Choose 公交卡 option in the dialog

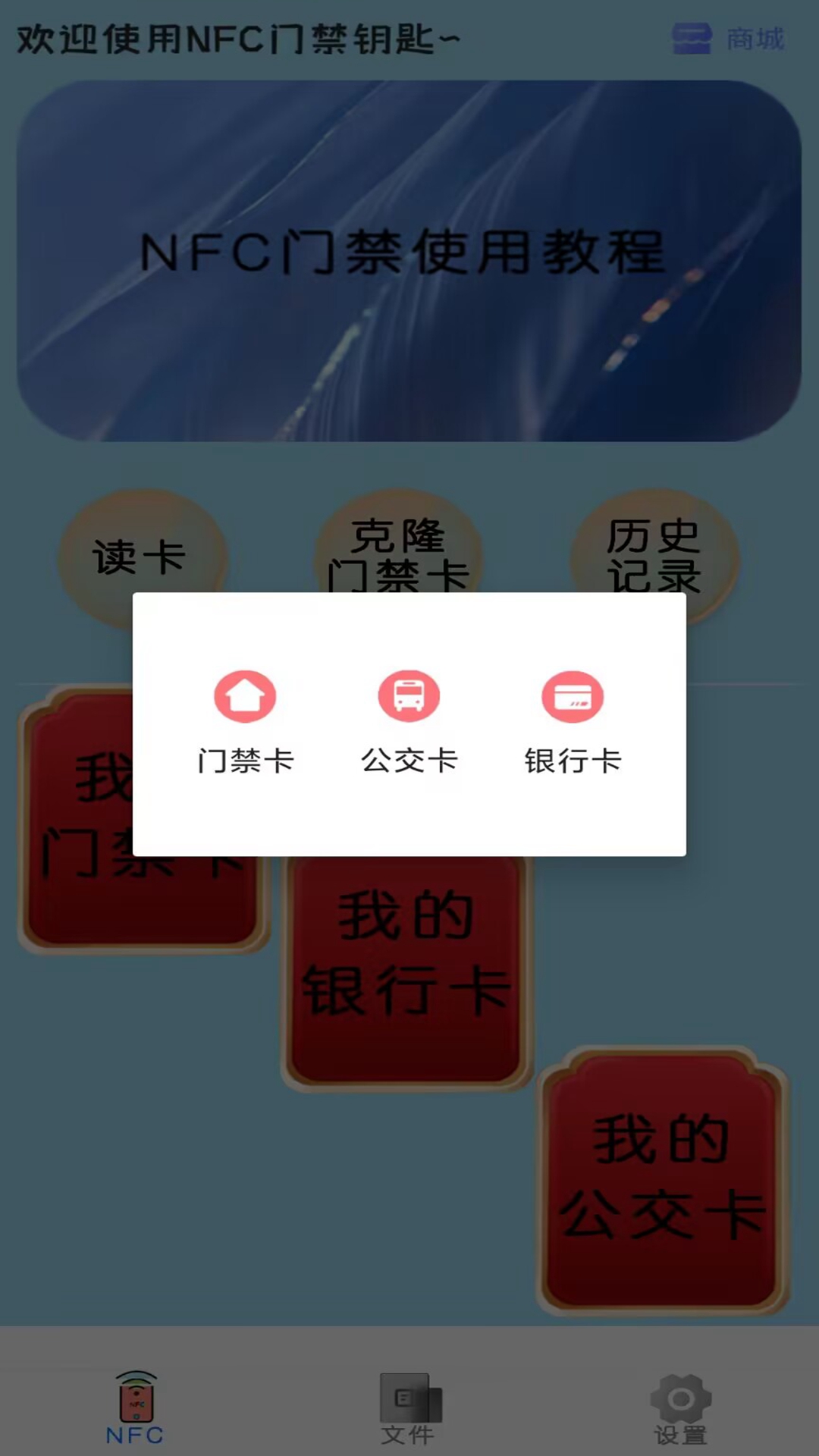(409, 720)
